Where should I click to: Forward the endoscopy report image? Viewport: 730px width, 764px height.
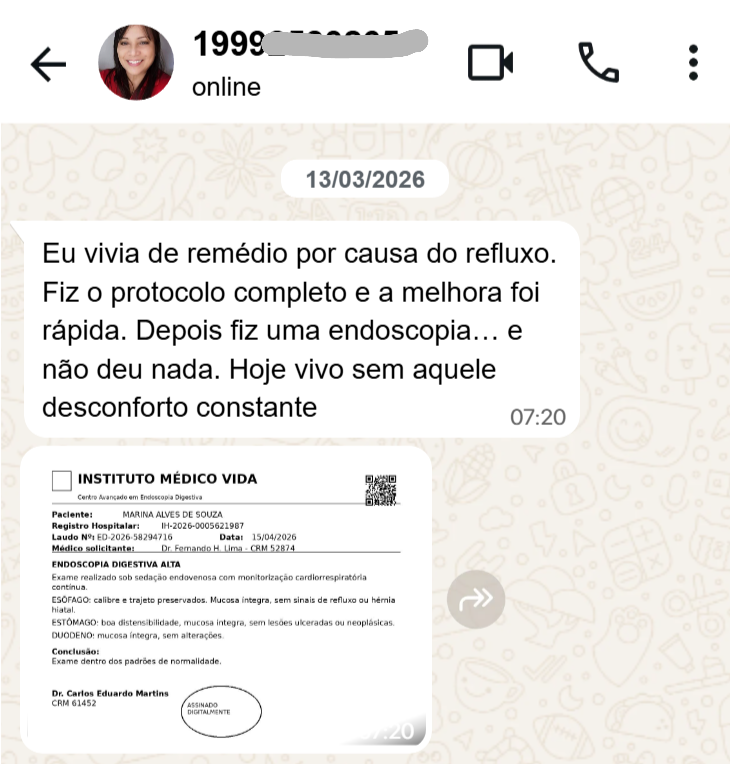pyautogui.click(x=475, y=599)
